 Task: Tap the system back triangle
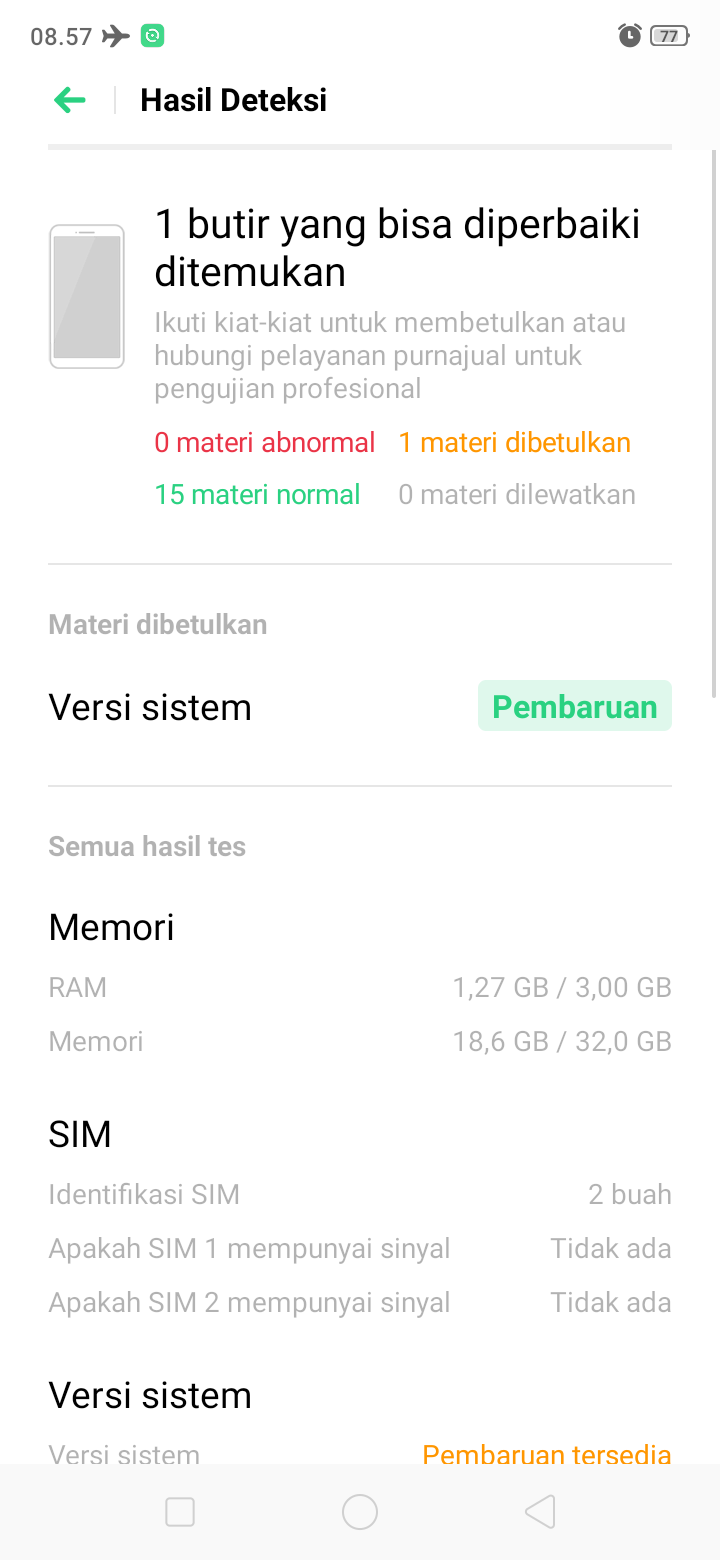click(540, 1512)
